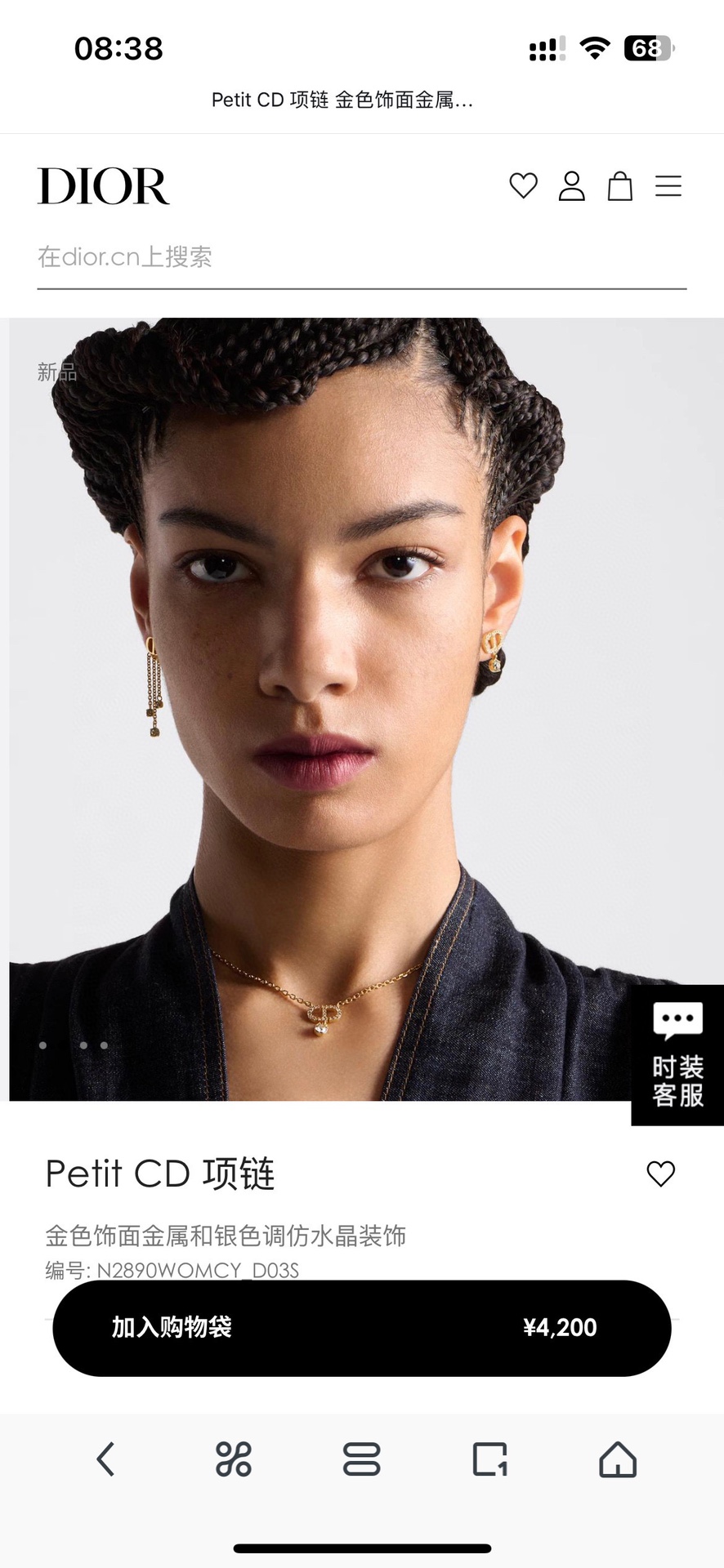The height and width of the screenshot is (1568, 724).
Task: Open the browser menu grid icon
Action: (x=233, y=1459)
